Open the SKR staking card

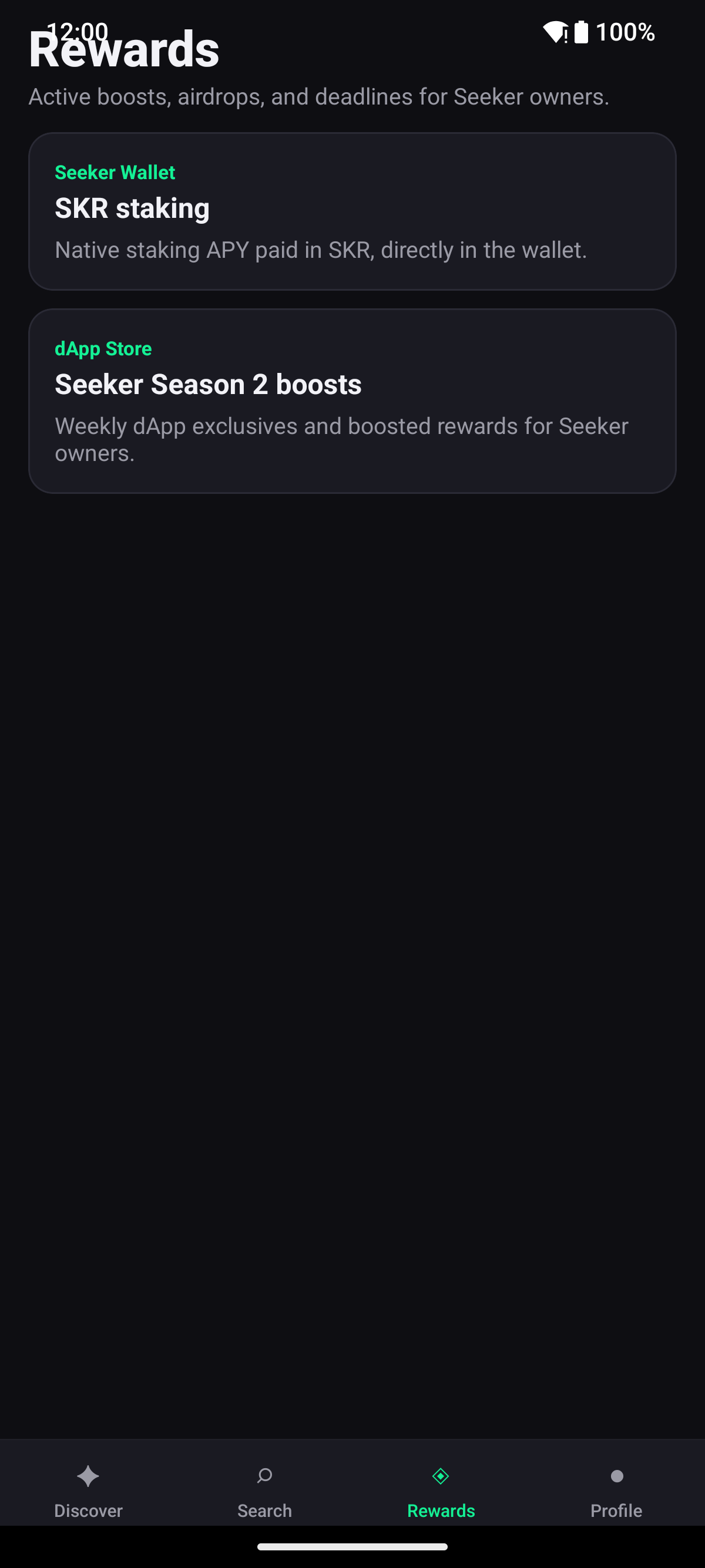[x=352, y=211]
